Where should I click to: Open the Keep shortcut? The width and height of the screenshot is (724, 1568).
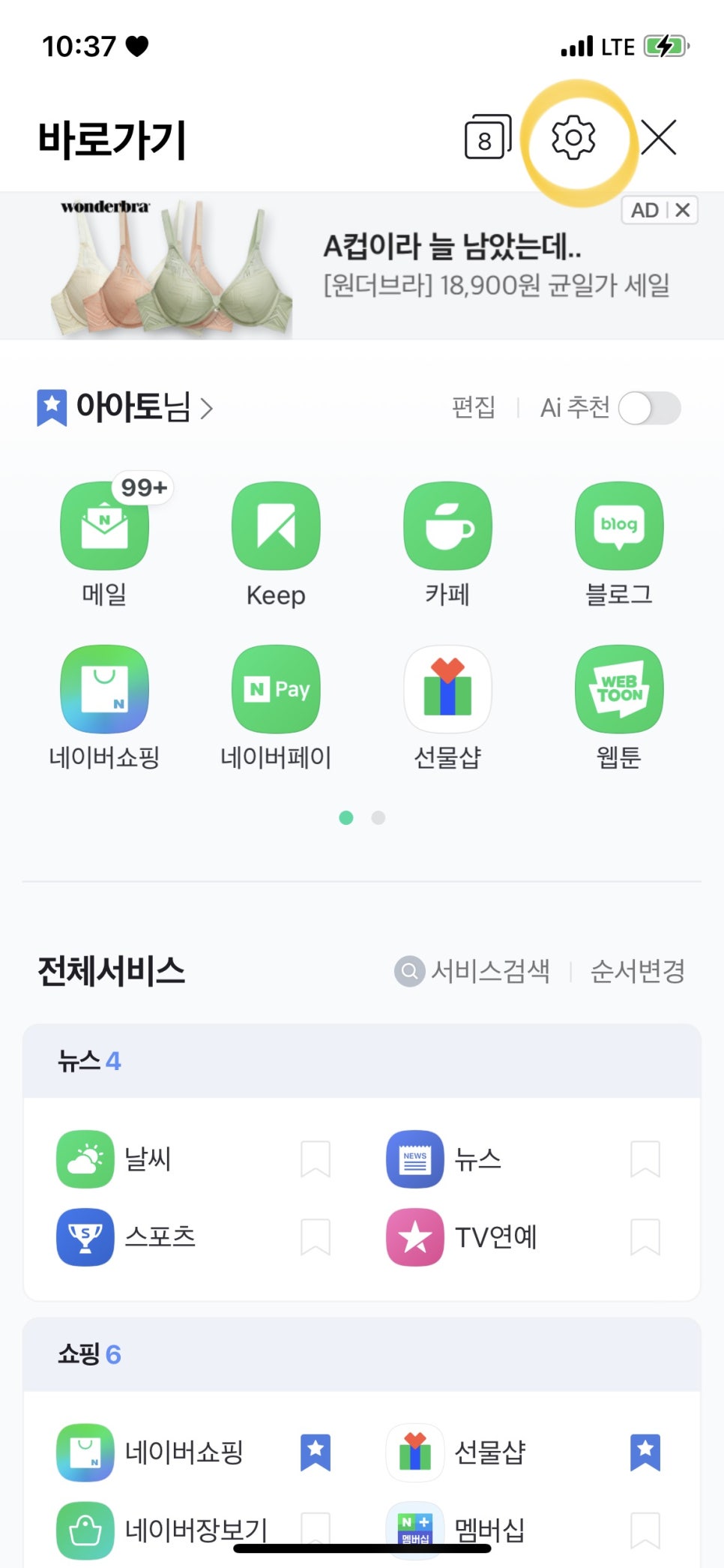tap(276, 526)
